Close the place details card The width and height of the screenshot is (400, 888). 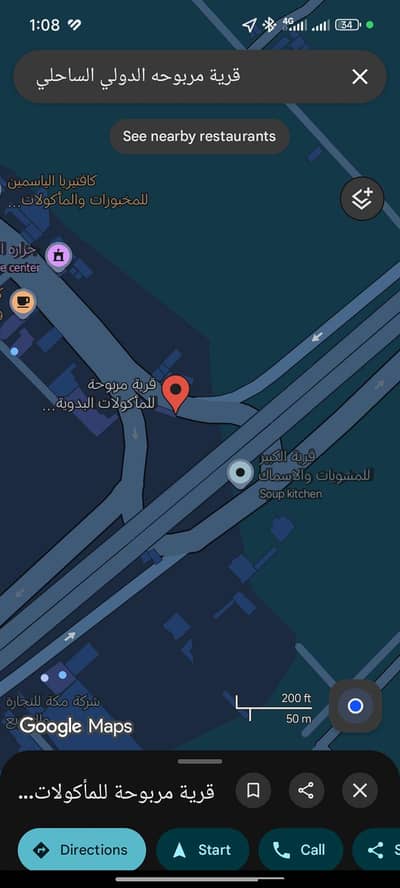[360, 790]
